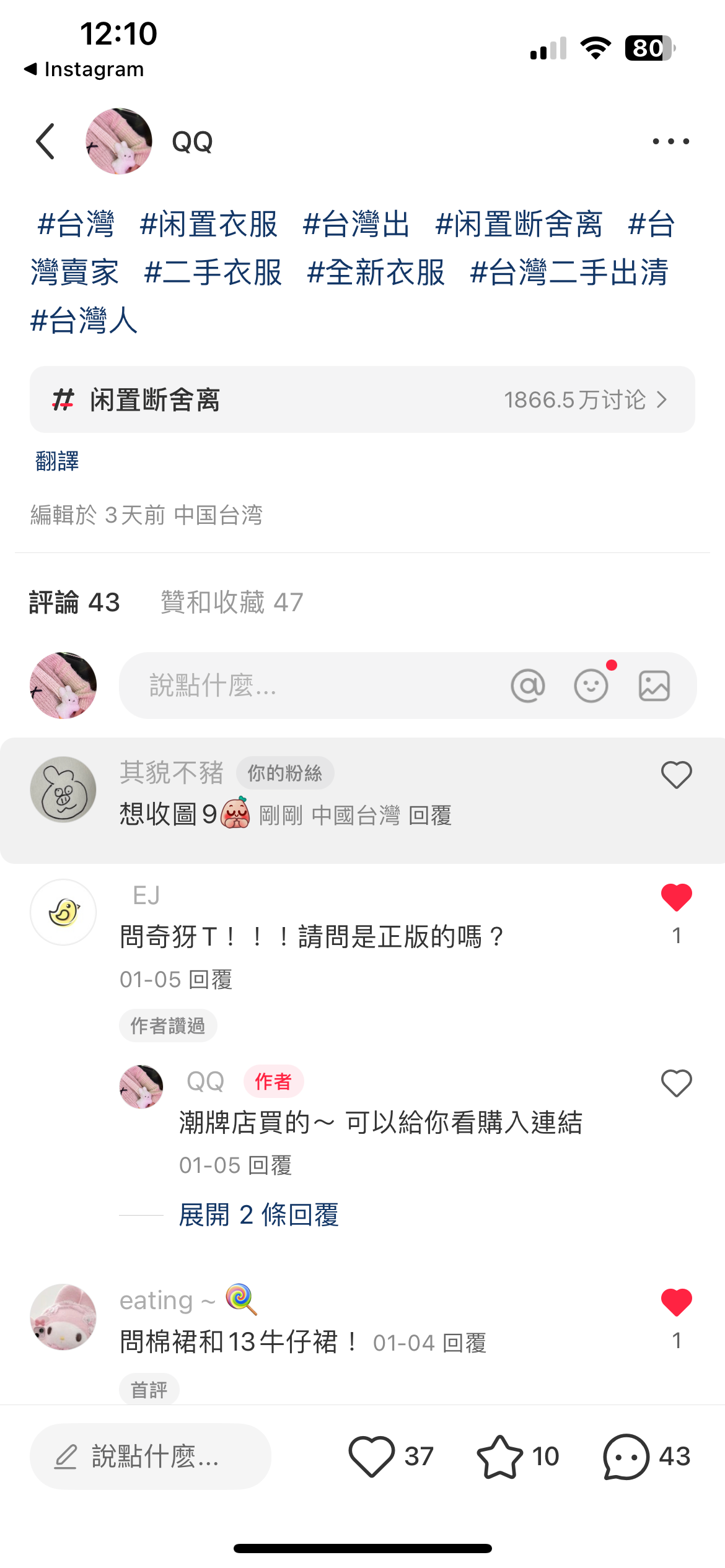The width and height of the screenshot is (725, 1568).
Task: Reply to 其貌不豬's comment
Action: 430,816
